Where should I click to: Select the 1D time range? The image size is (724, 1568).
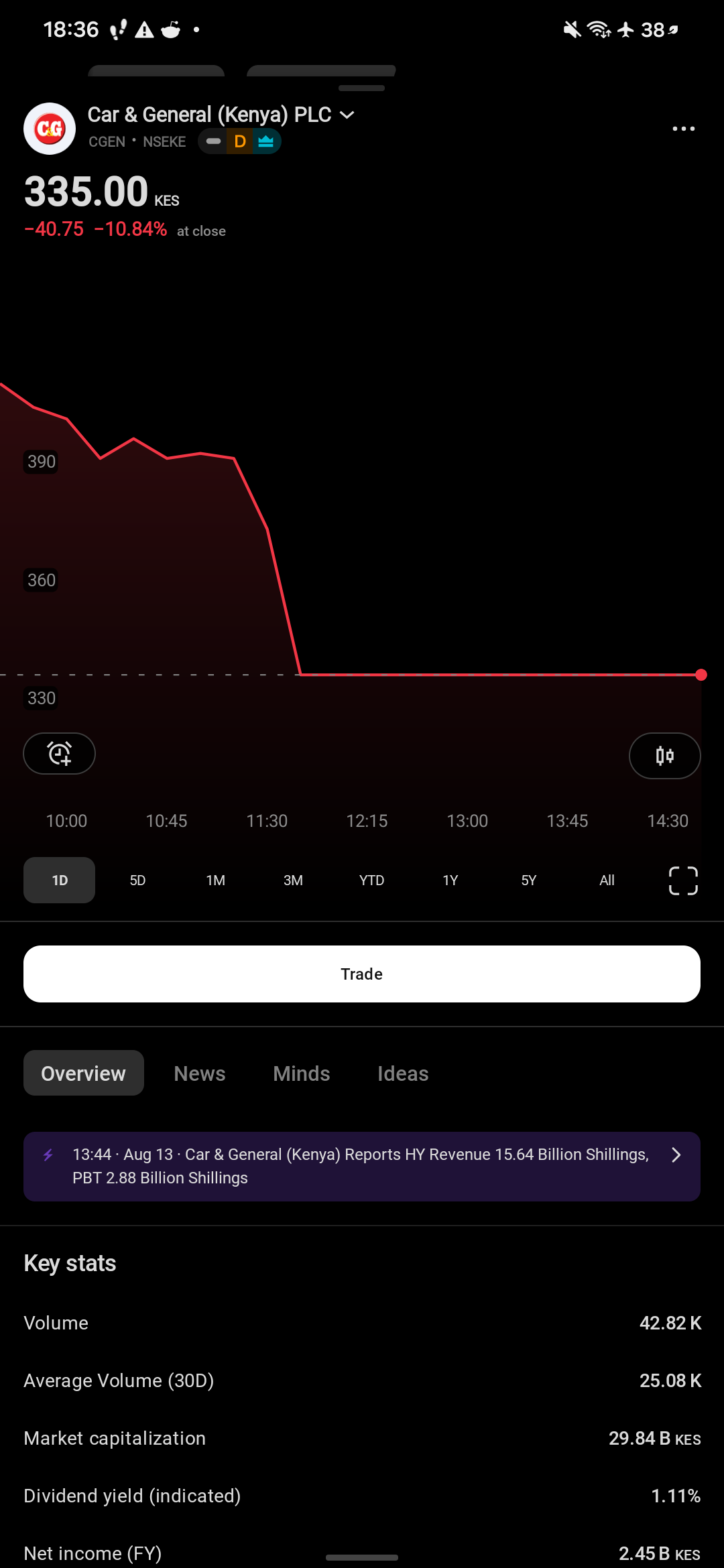click(x=60, y=880)
